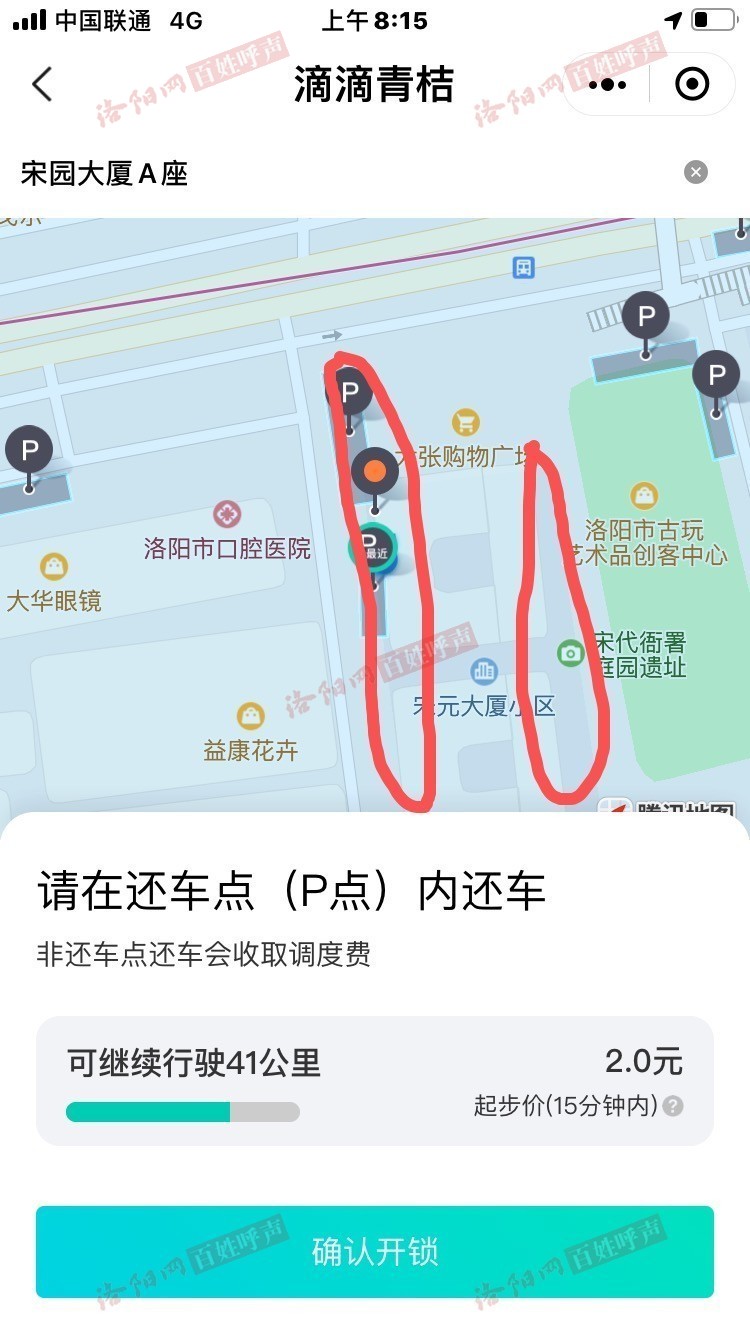Open the mini program three-dot menu
Image resolution: width=750 pixels, height=1334 pixels.
coord(607,84)
